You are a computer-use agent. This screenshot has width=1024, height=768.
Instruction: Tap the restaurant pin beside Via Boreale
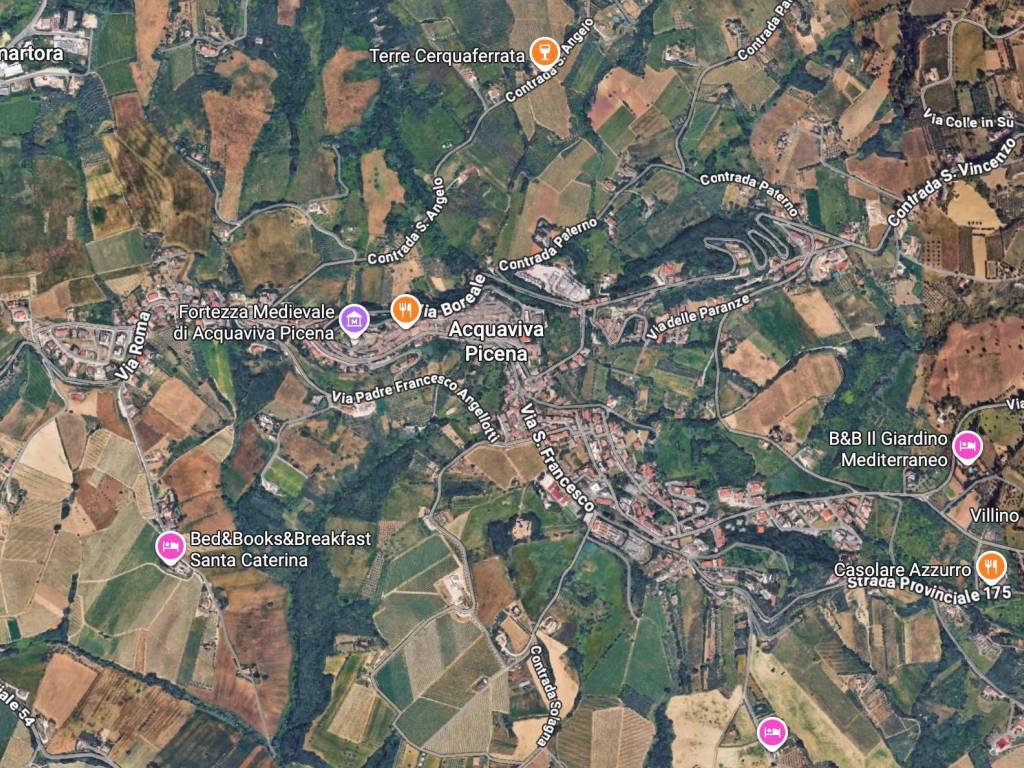click(x=404, y=310)
